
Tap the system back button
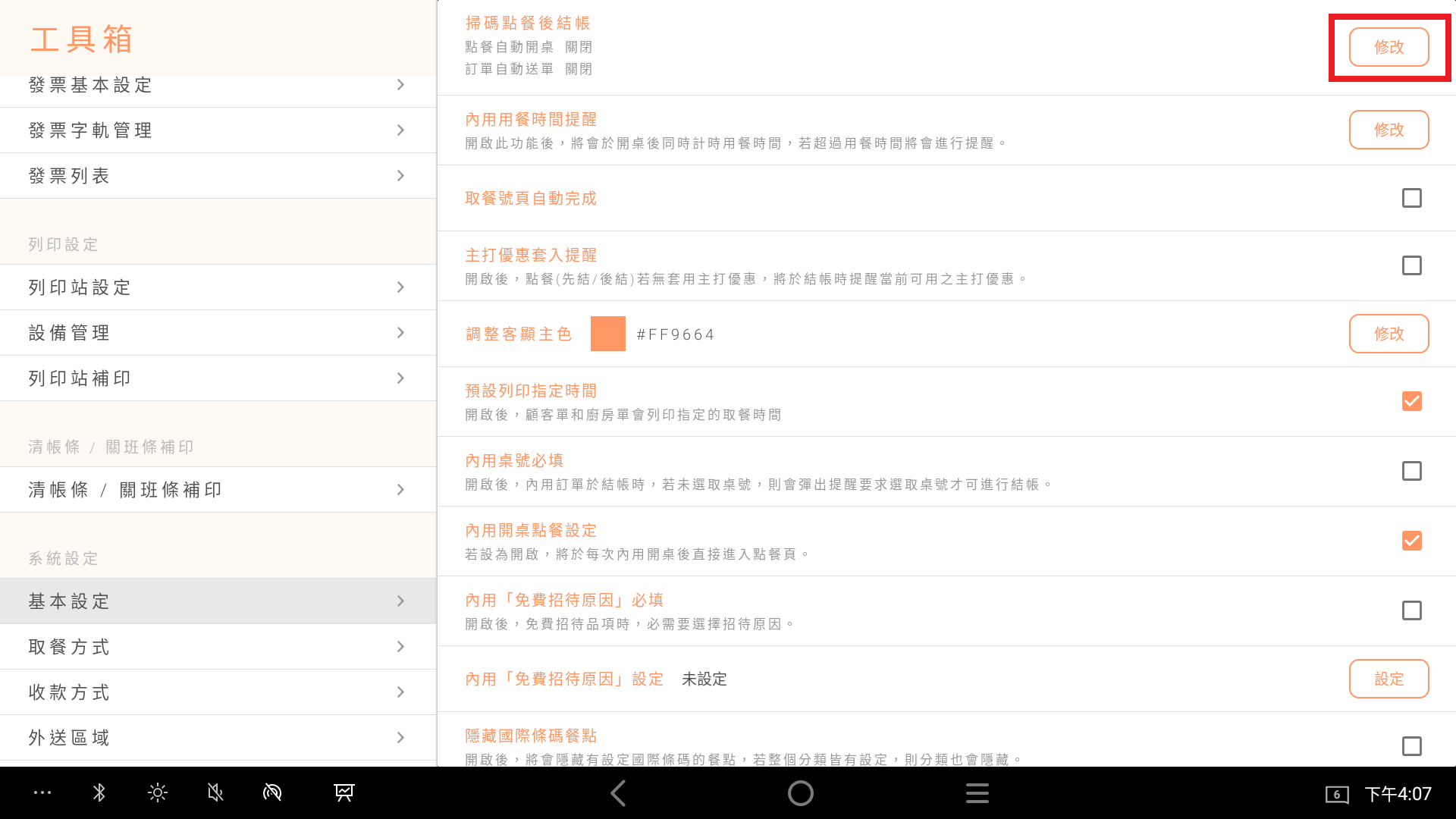(618, 793)
